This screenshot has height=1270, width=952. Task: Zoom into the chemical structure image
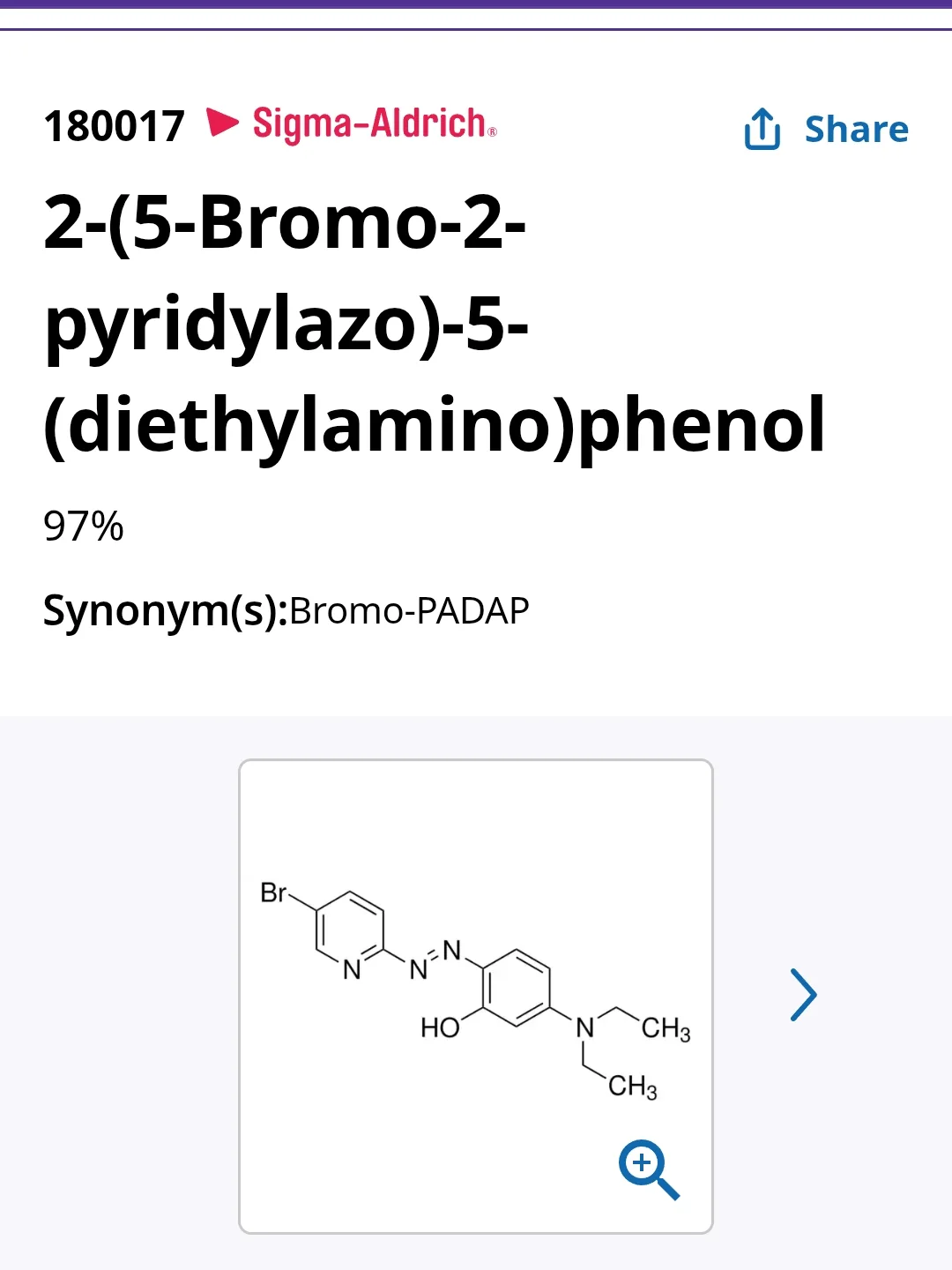tap(649, 1169)
